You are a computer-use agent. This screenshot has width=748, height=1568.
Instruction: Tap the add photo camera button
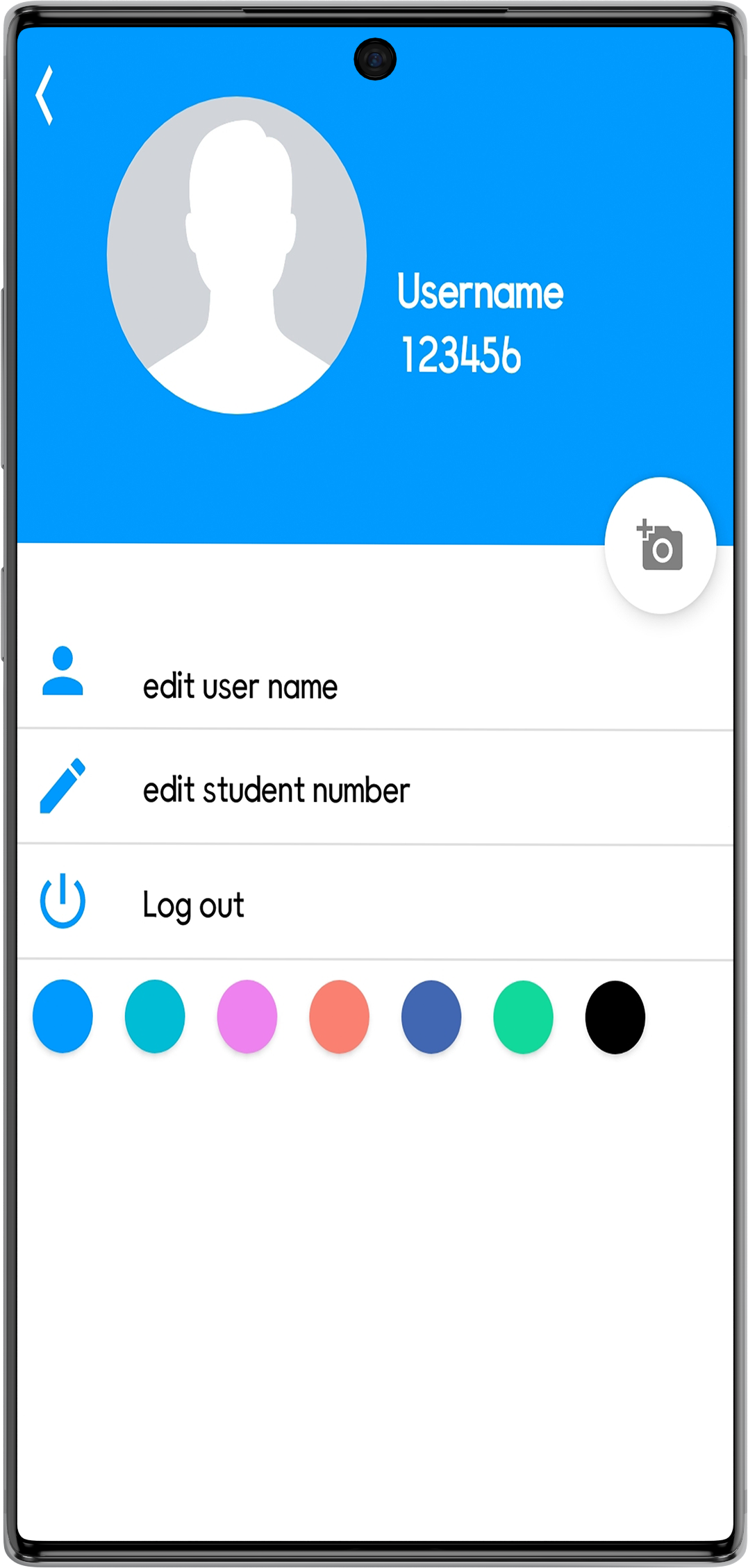[x=660, y=545]
